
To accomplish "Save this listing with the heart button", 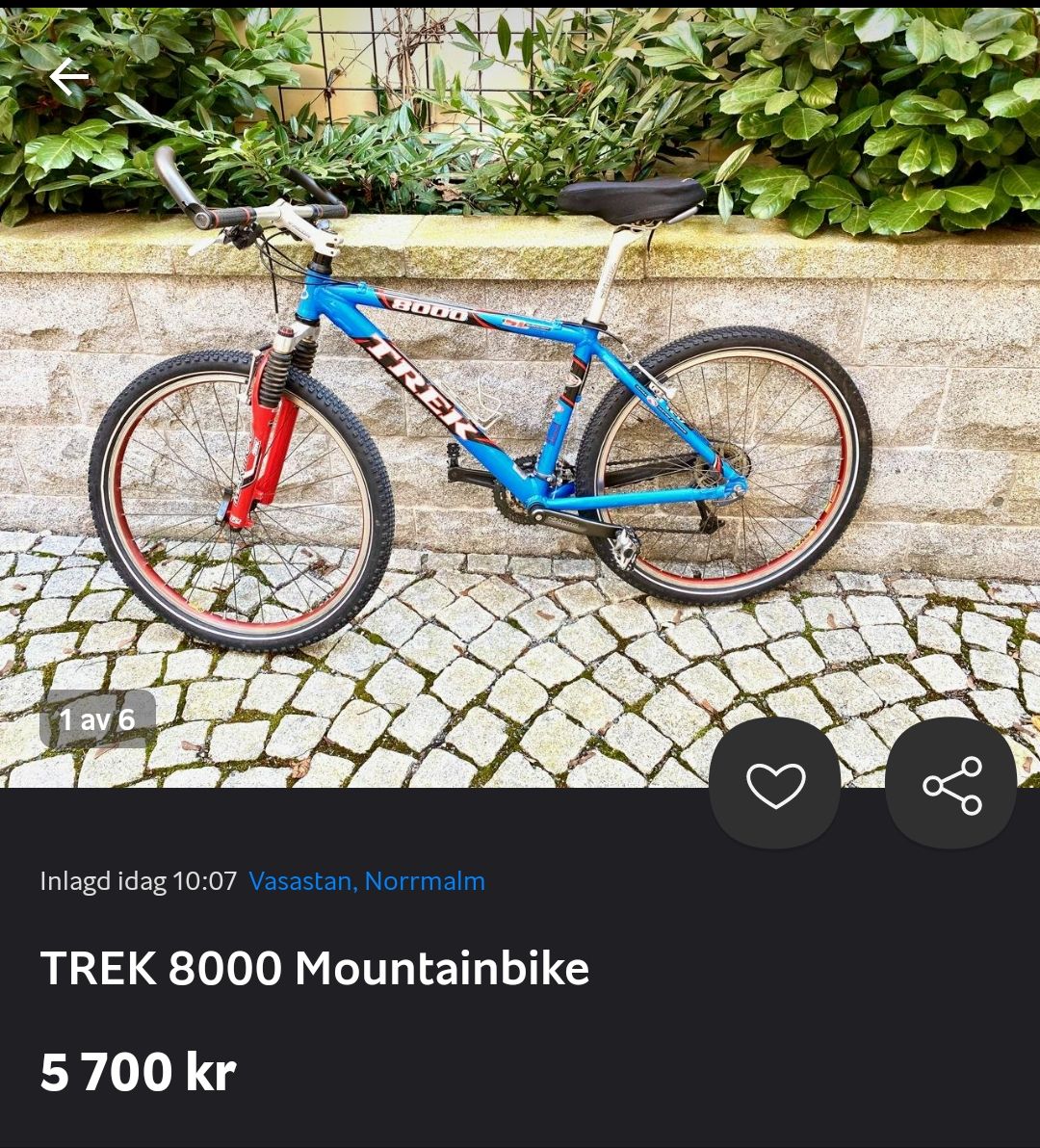I will coord(775,784).
